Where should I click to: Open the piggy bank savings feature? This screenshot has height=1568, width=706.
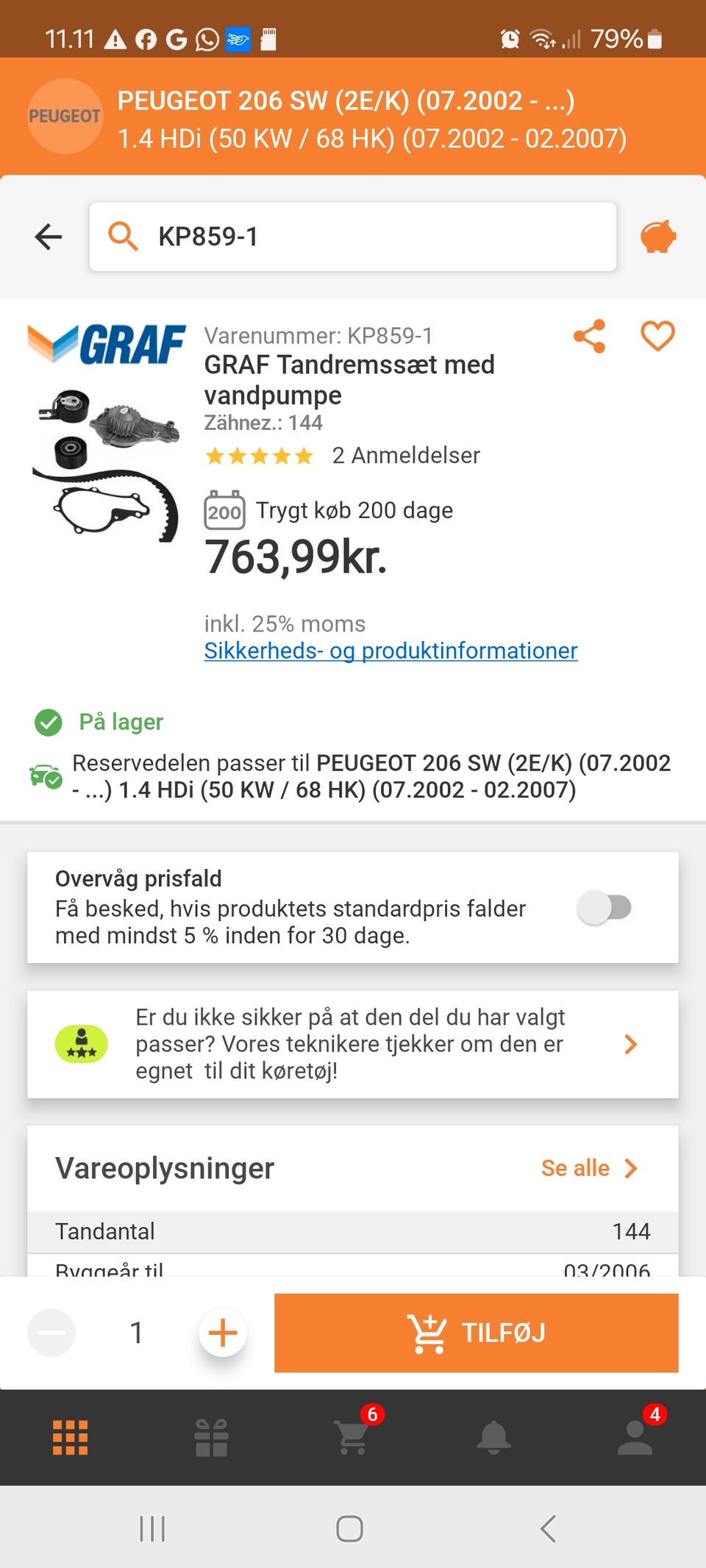tap(657, 237)
